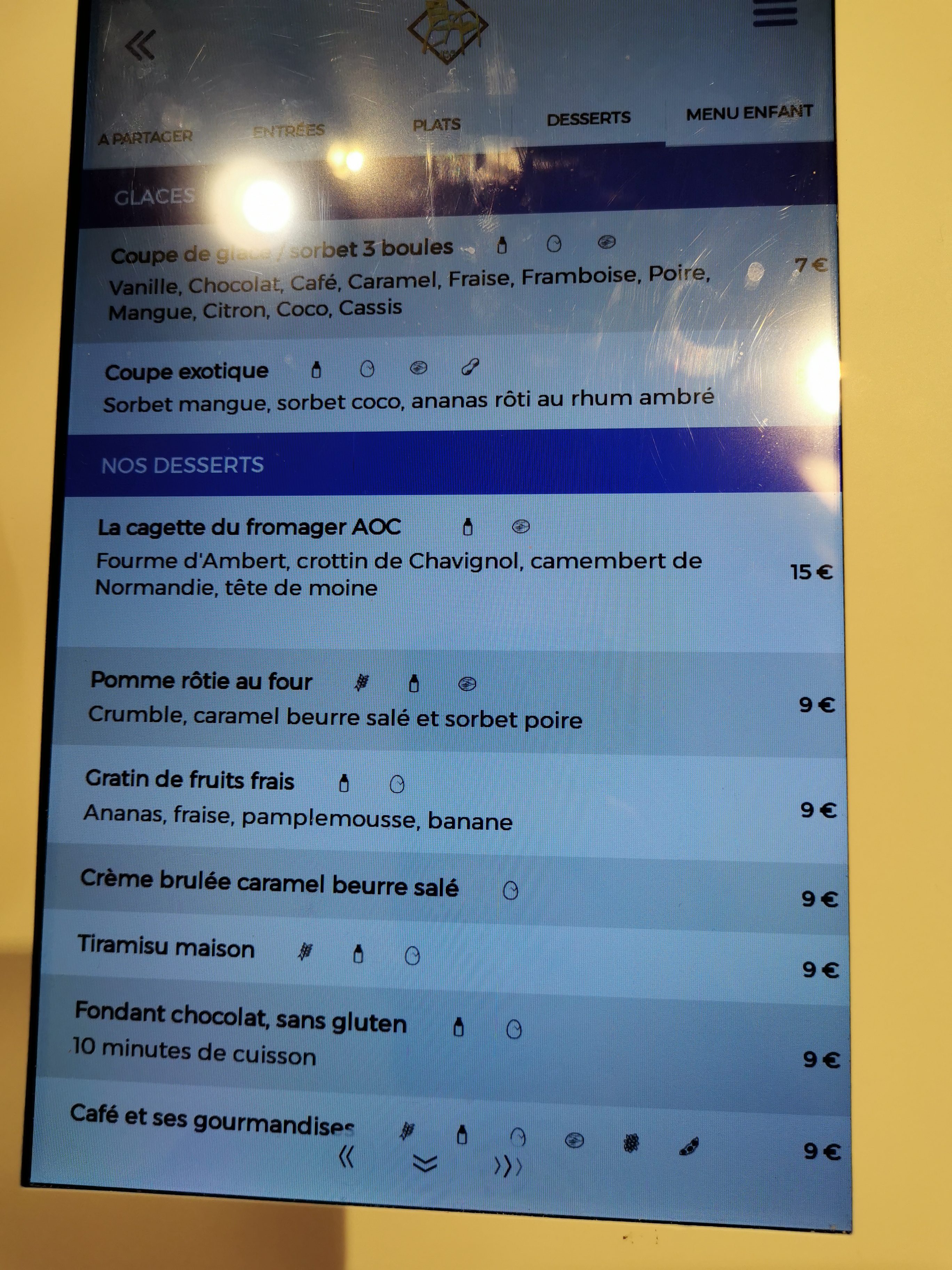The width and height of the screenshot is (952, 1270).
Task: Switch to the ENTRÉES tab
Action: tap(289, 131)
